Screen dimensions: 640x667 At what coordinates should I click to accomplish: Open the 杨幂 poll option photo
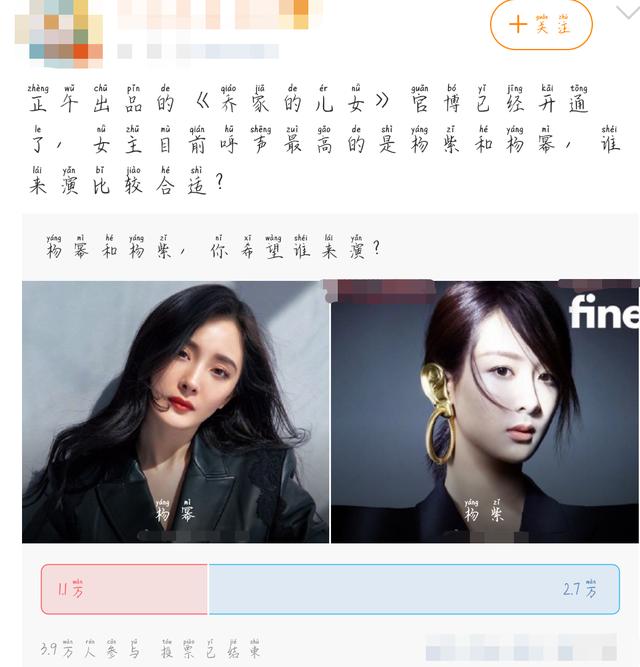[176, 411]
